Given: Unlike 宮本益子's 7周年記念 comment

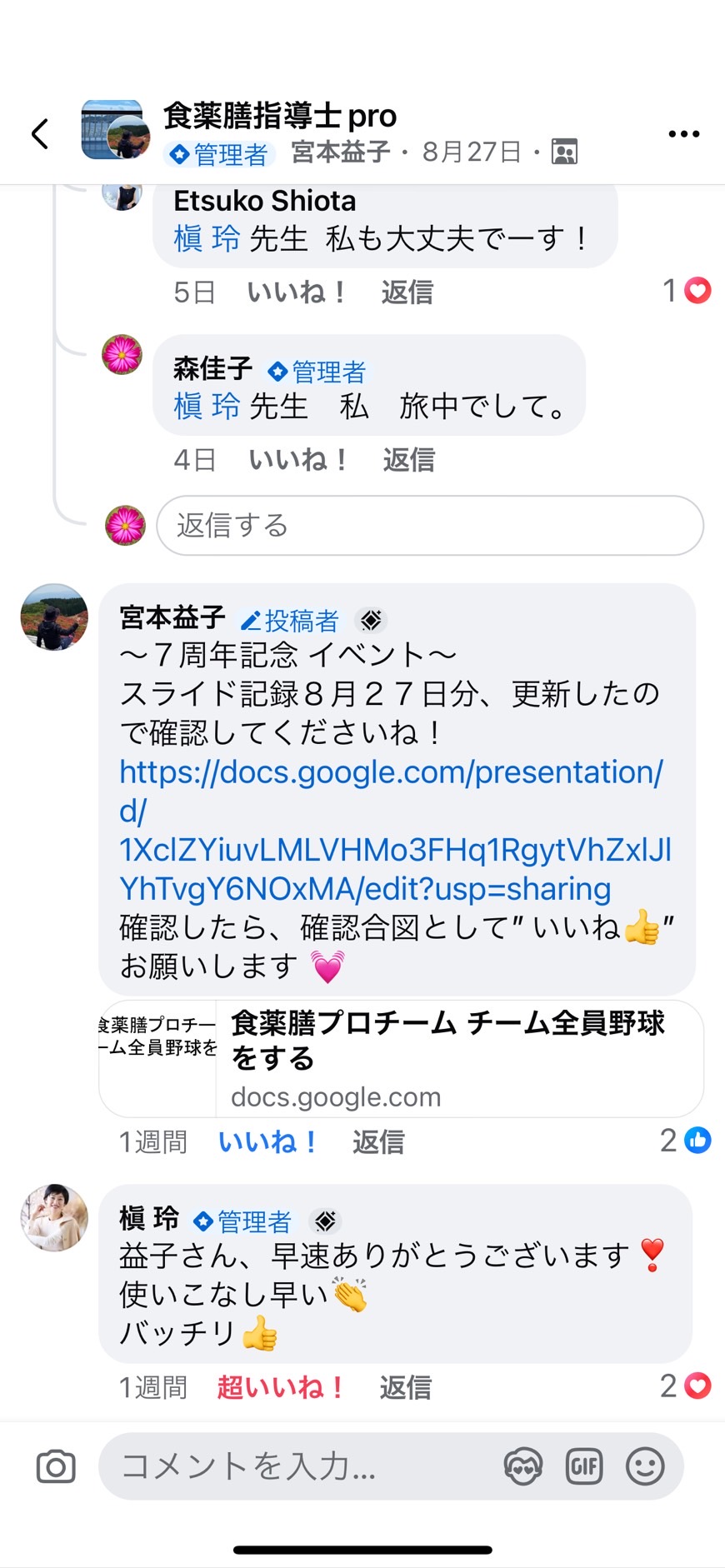Looking at the screenshot, I should 267,1141.
